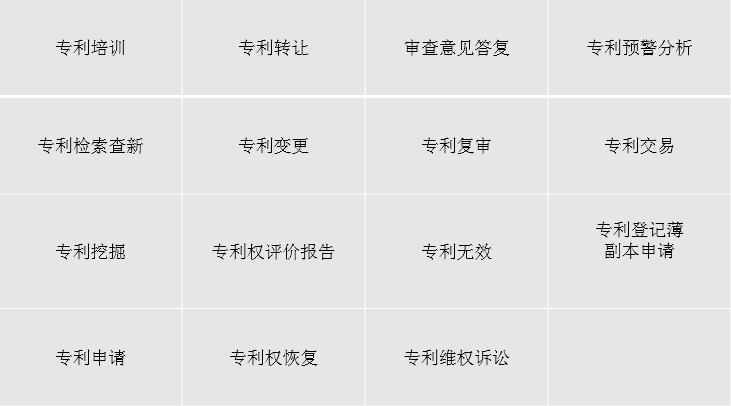Screen dimensions: 731x406
Task: Choose 专利预警分析
Action: pyautogui.click(x=639, y=48)
